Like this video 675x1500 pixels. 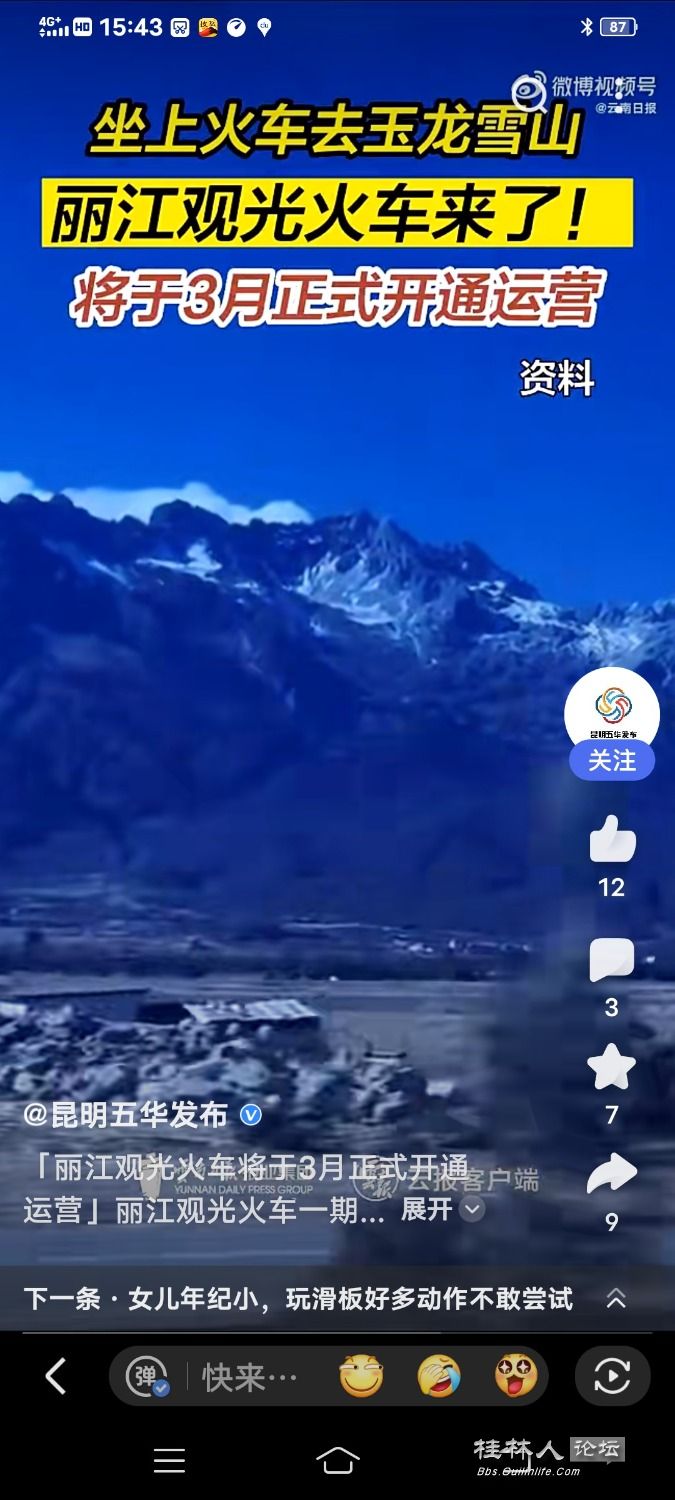pos(611,840)
